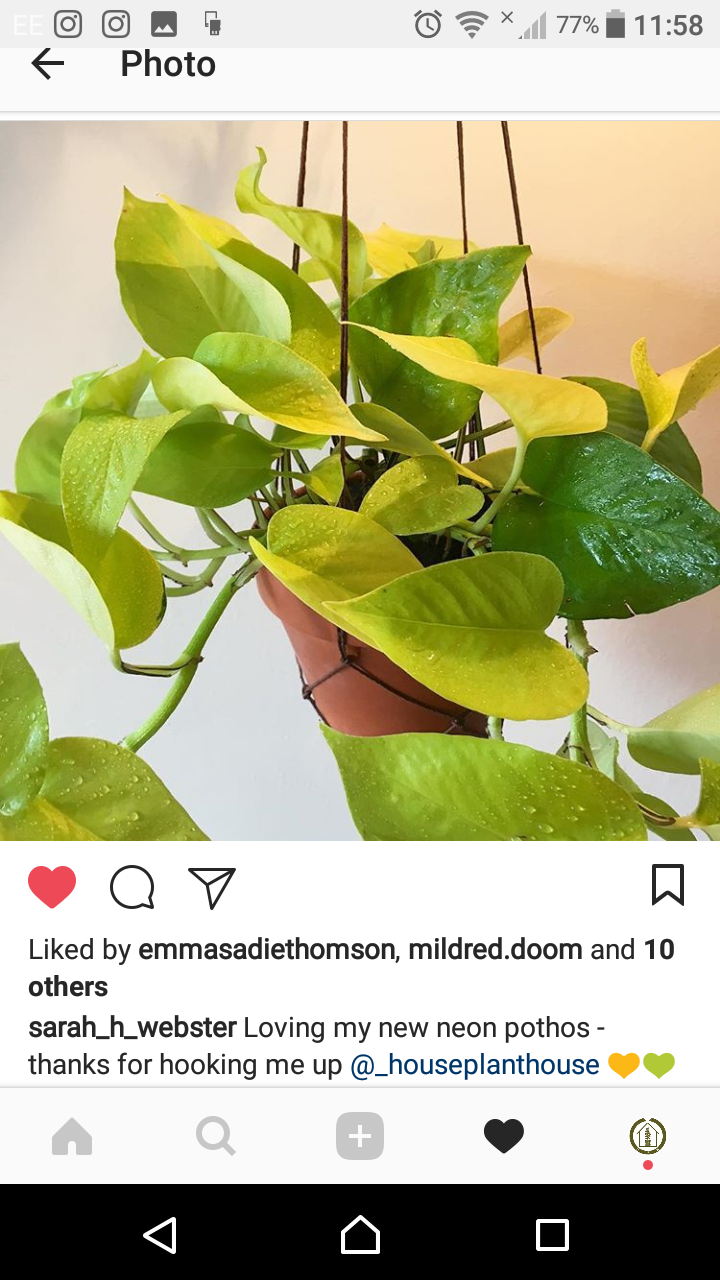Screen dimensions: 720x1280
Task: Visit the @_houseplanthouse mention
Action: 474,1065
